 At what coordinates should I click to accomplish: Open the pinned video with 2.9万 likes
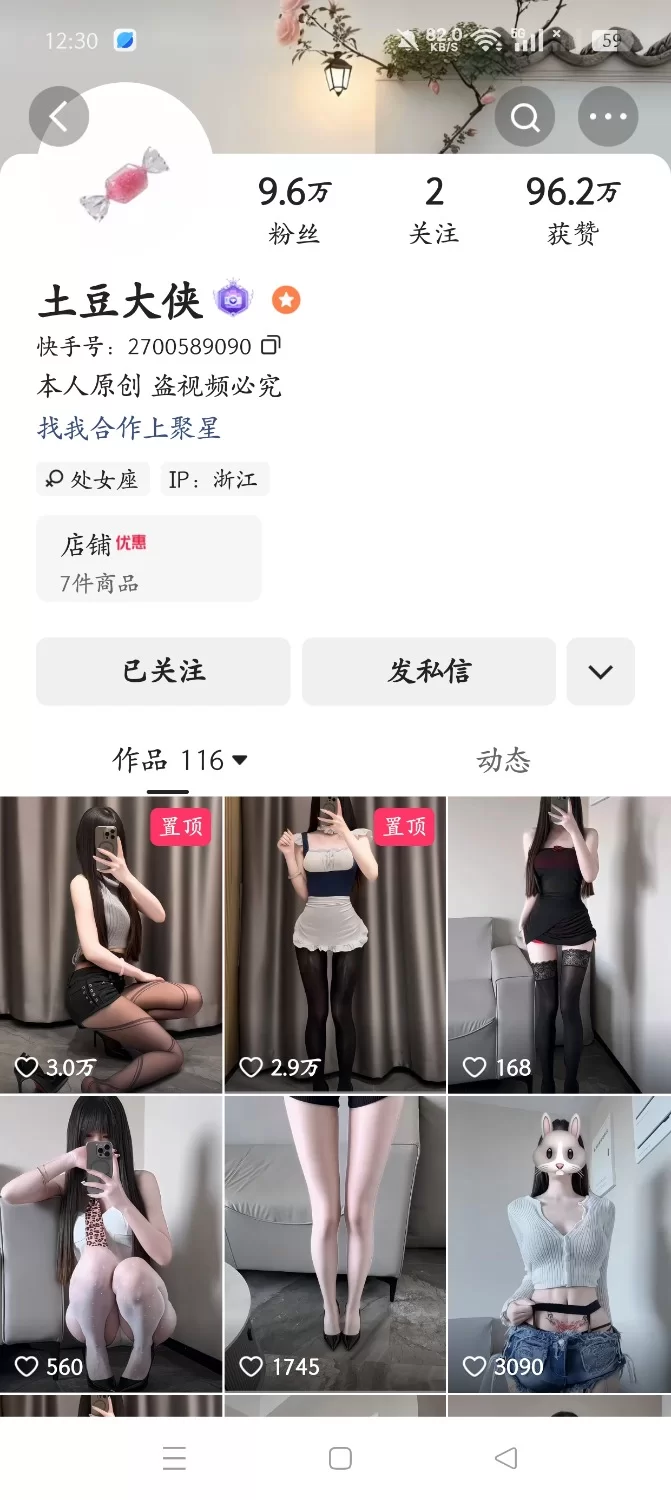[335, 943]
